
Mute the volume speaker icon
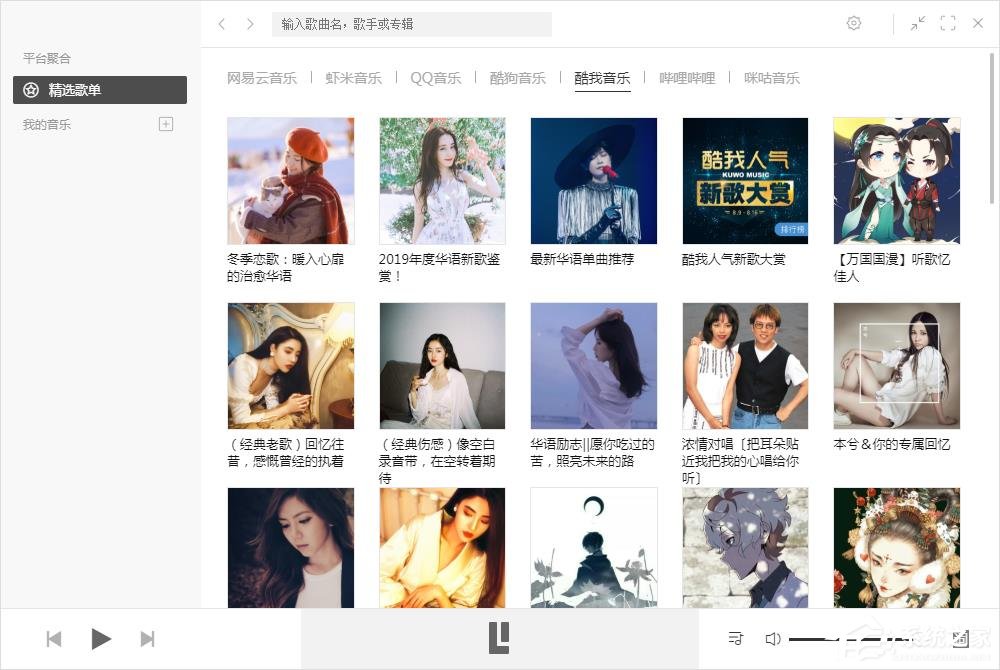pos(772,638)
